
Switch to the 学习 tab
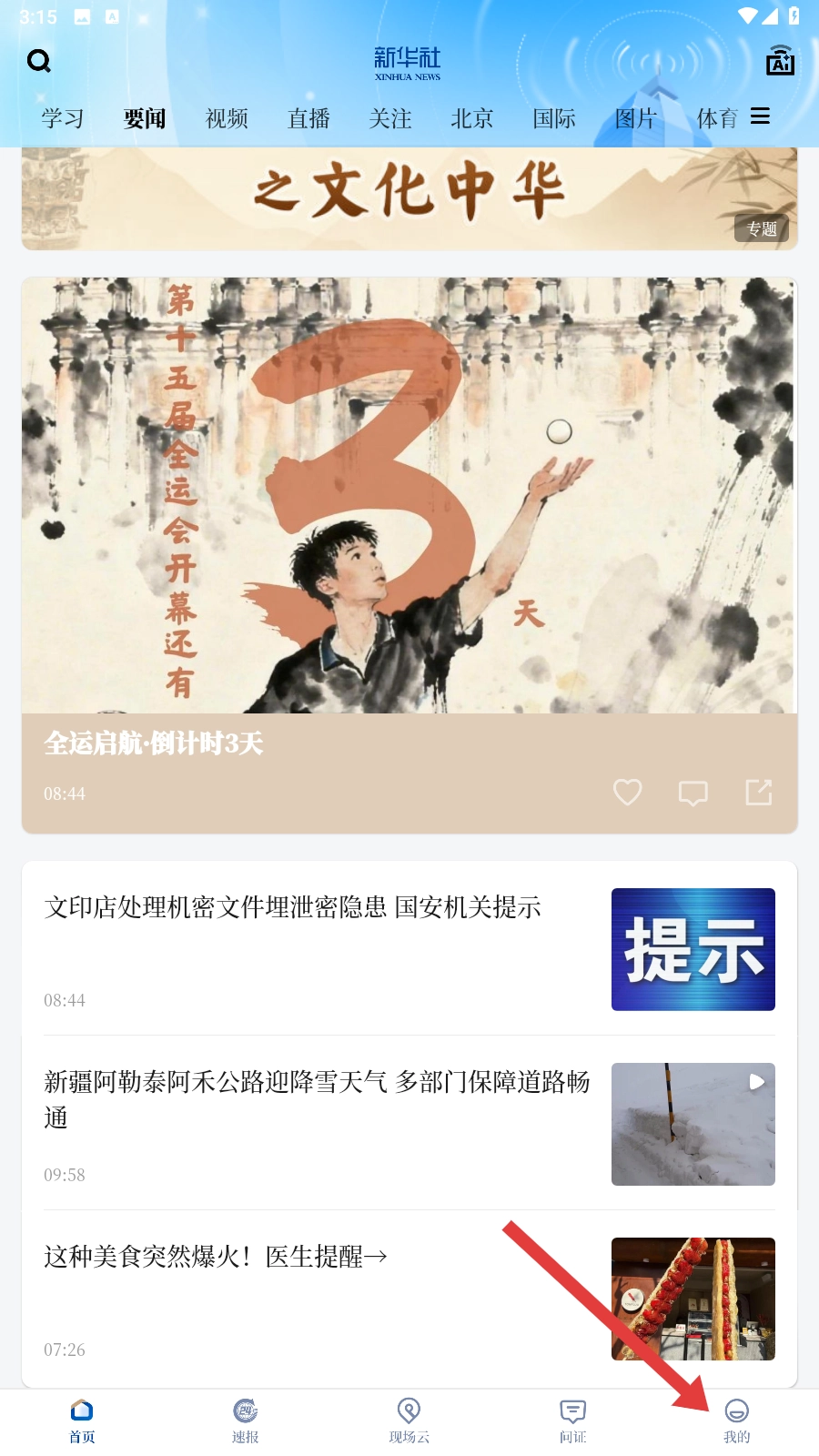point(63,118)
